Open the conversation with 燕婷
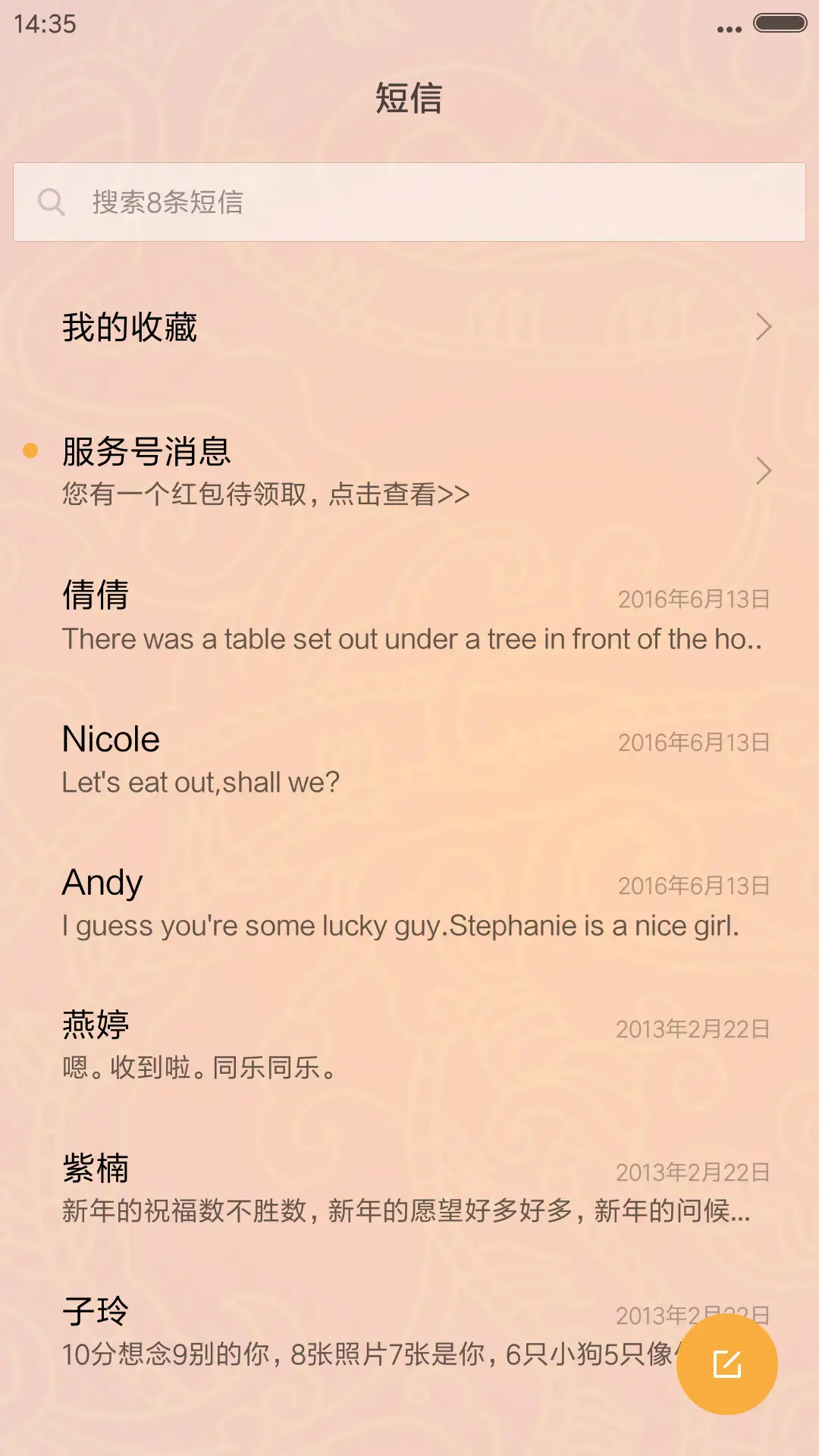Viewport: 819px width, 1456px height. click(409, 1046)
